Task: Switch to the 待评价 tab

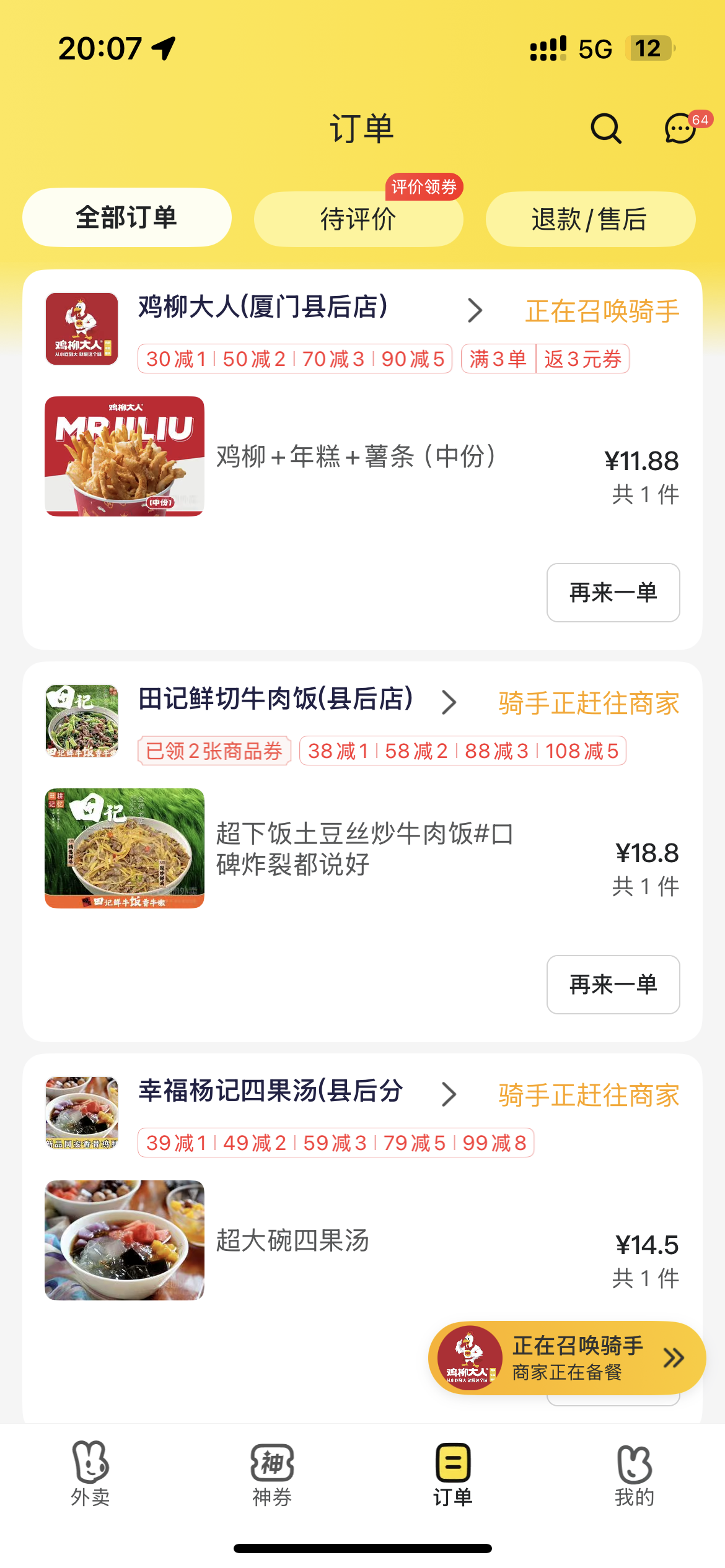Action: tap(358, 219)
